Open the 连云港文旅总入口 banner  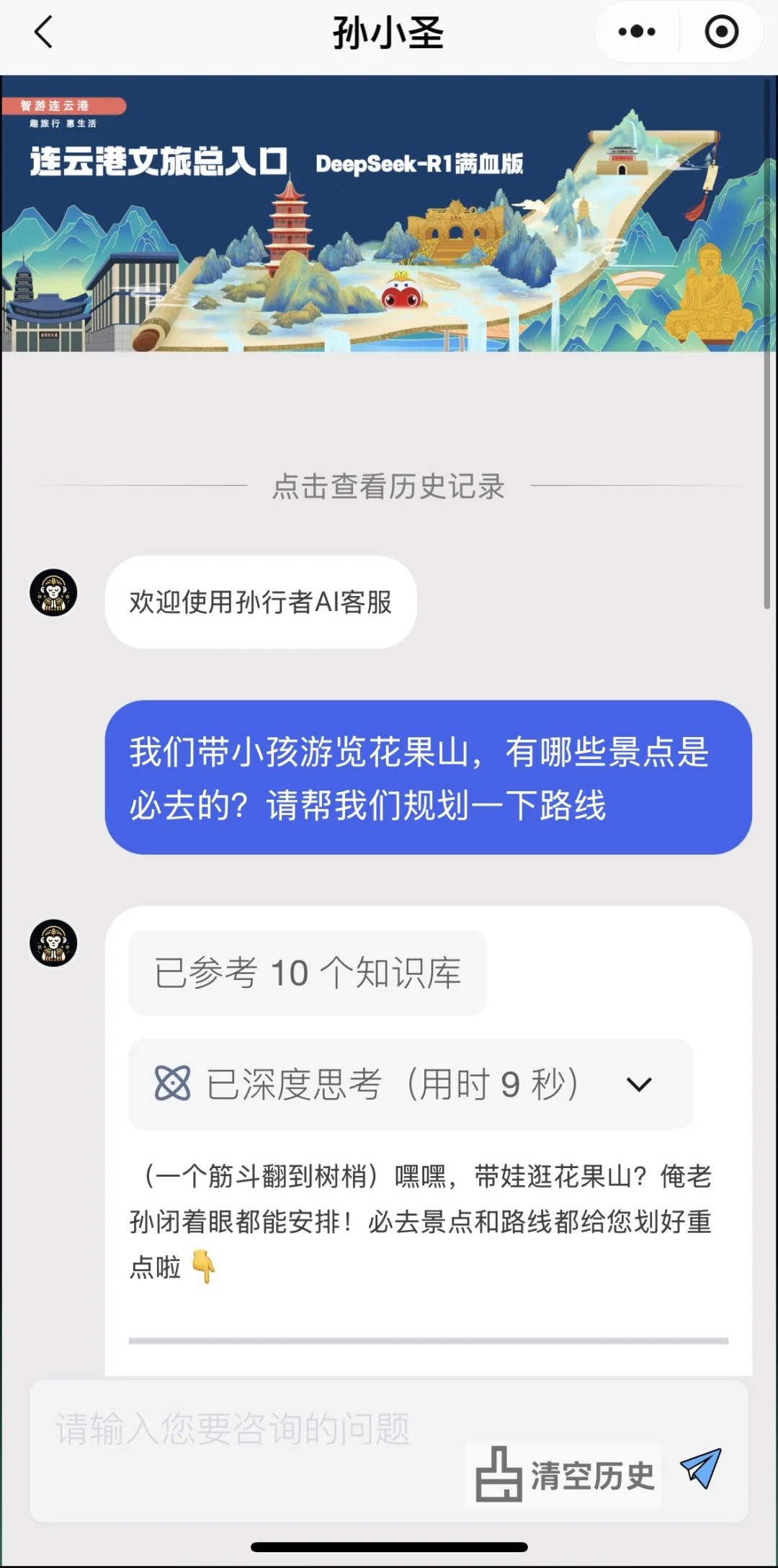click(388, 215)
